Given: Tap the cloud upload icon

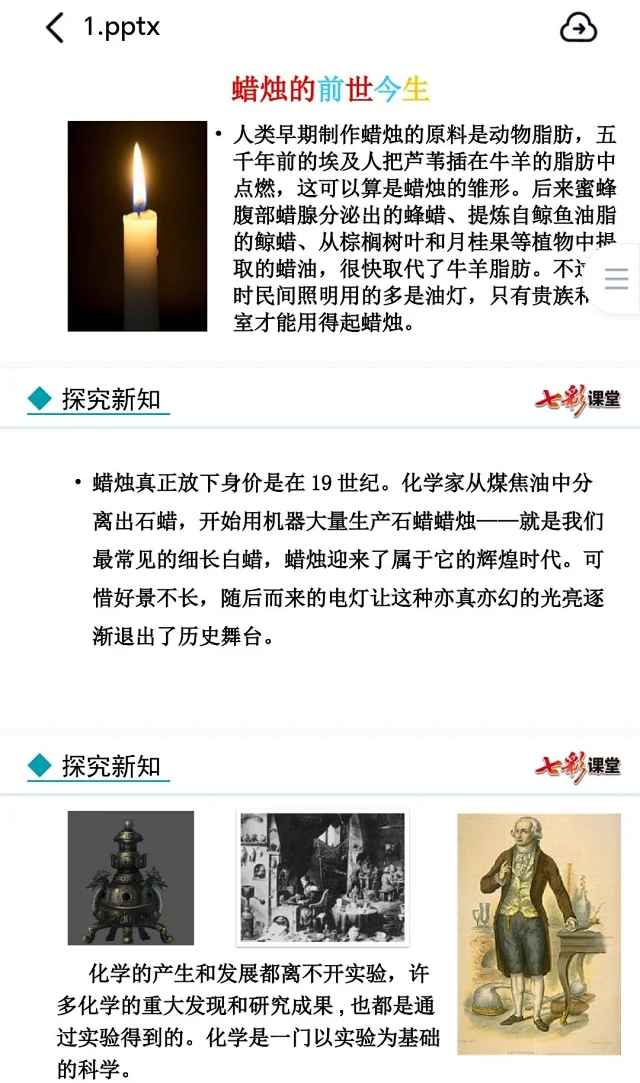Looking at the screenshot, I should [x=578, y=28].
